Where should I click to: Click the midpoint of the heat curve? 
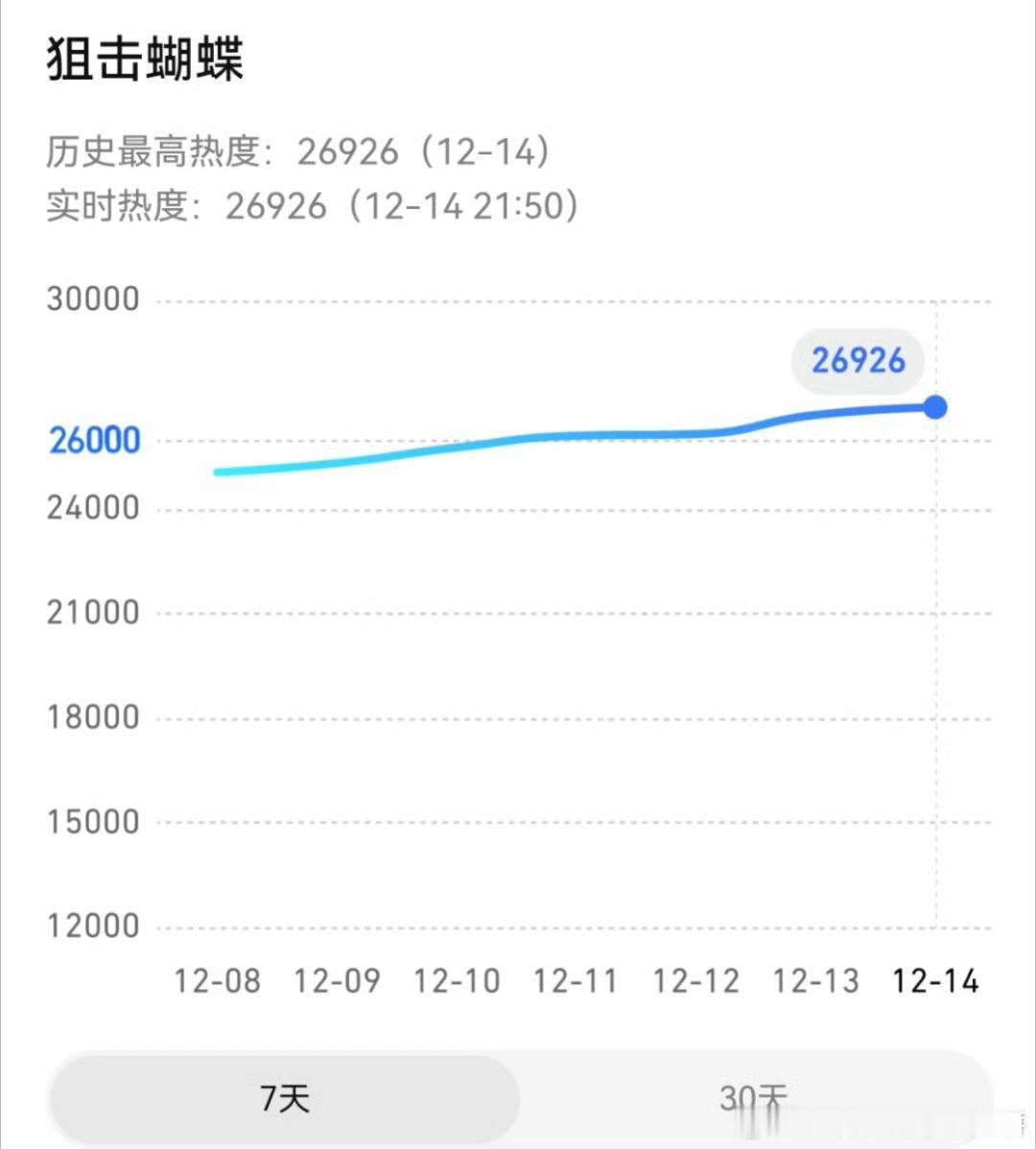(576, 434)
